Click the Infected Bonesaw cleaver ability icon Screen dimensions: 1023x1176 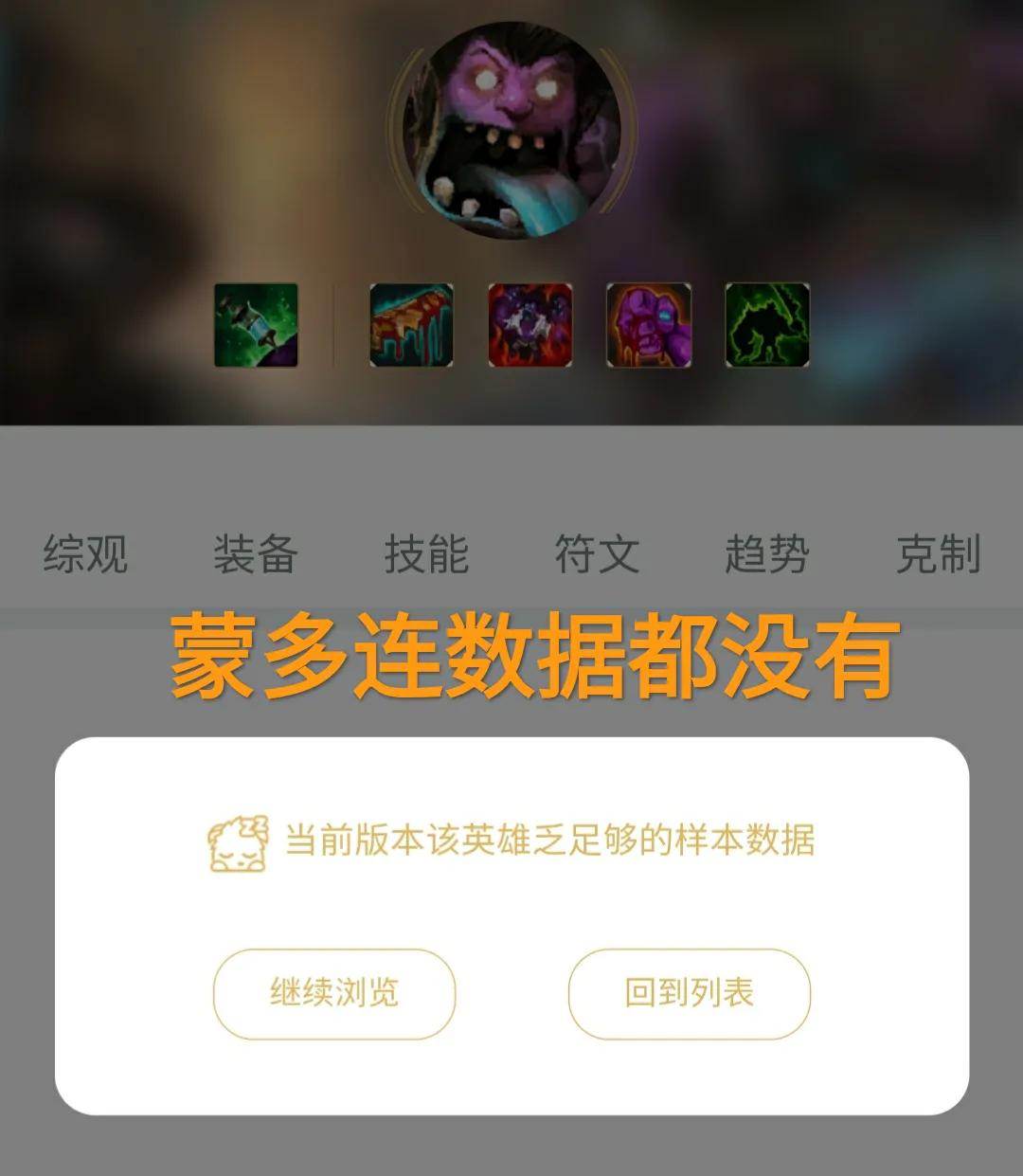click(x=412, y=327)
